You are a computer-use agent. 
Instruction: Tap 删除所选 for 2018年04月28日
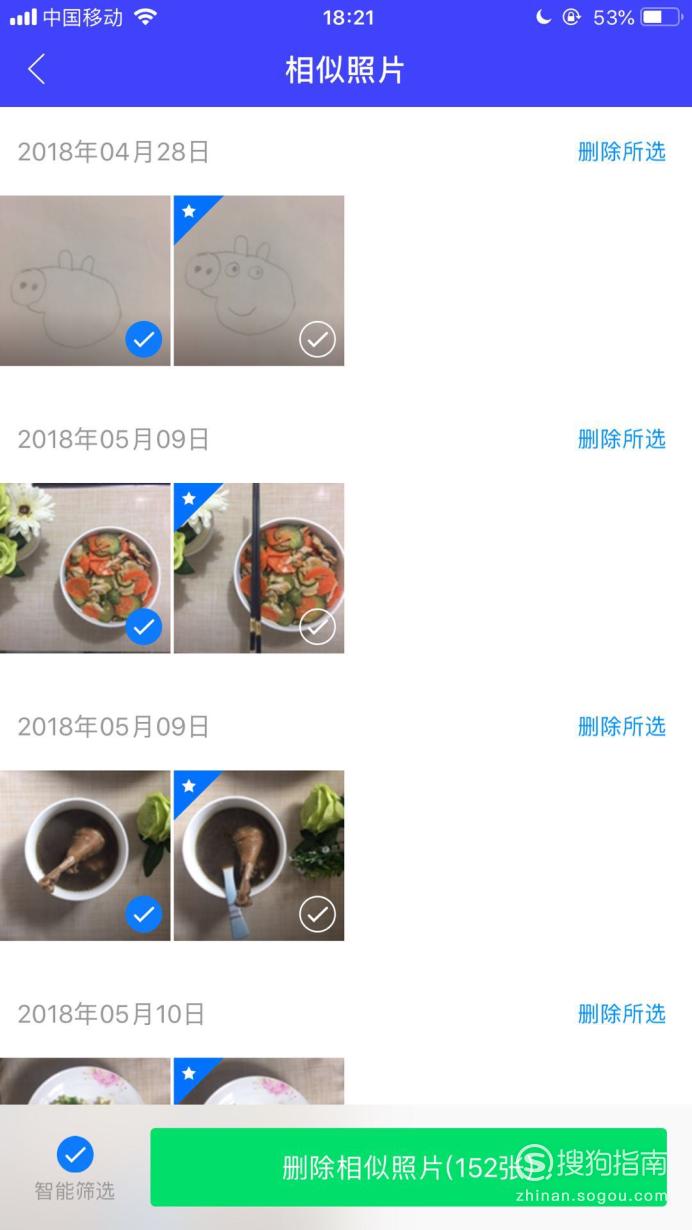(x=621, y=152)
